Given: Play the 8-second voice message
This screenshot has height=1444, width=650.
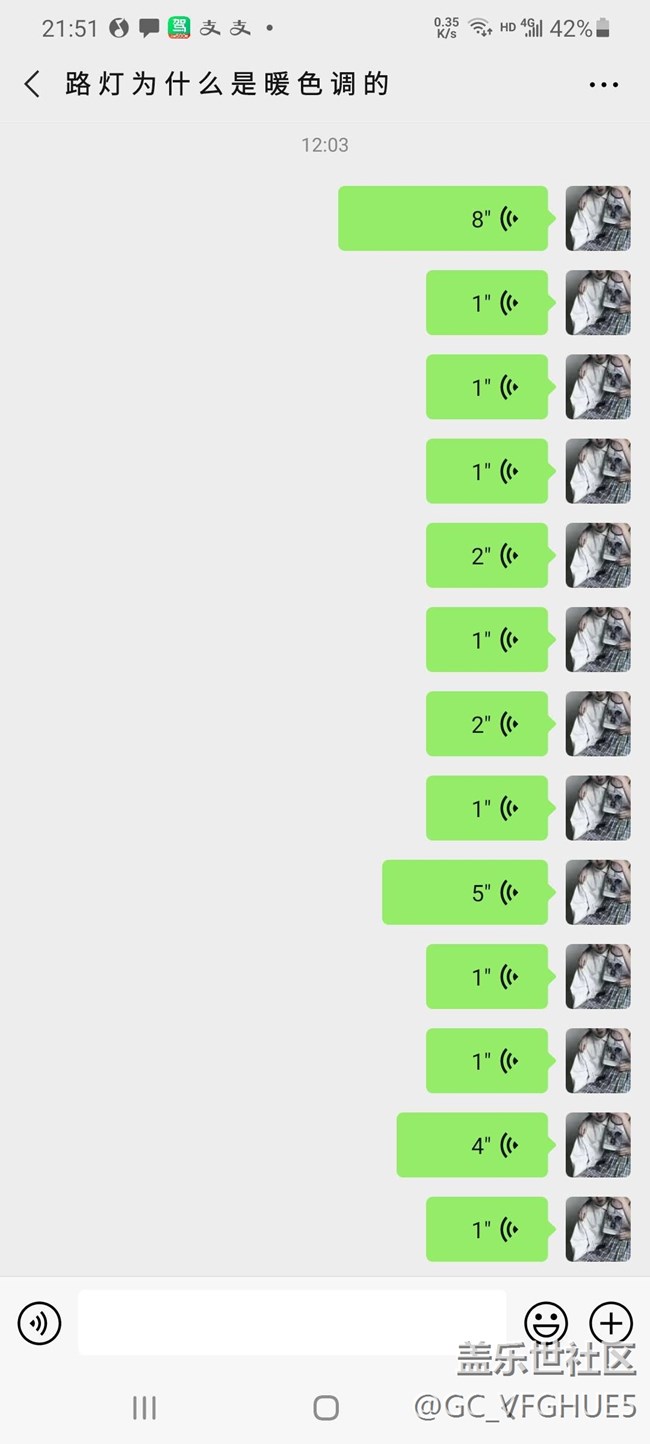Looking at the screenshot, I should coord(443,218).
